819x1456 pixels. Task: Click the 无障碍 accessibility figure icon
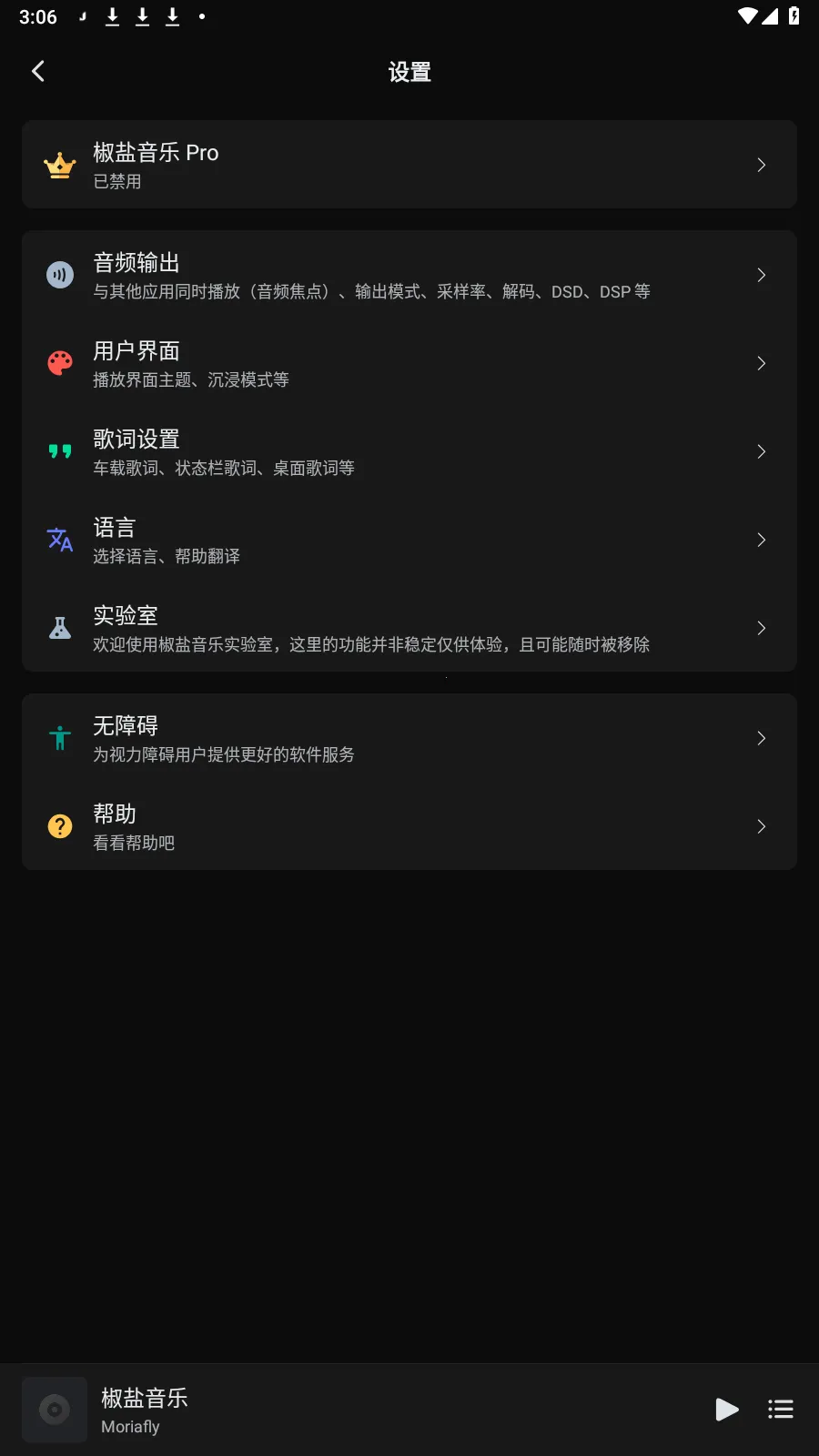tap(59, 738)
